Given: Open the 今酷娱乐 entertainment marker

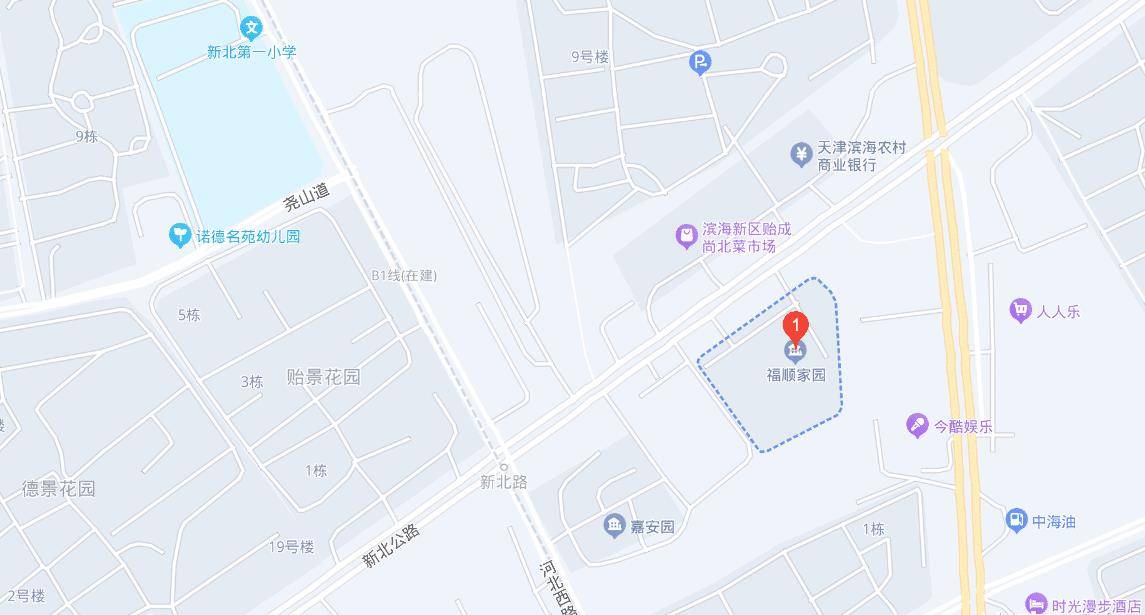Looking at the screenshot, I should click(917, 426).
